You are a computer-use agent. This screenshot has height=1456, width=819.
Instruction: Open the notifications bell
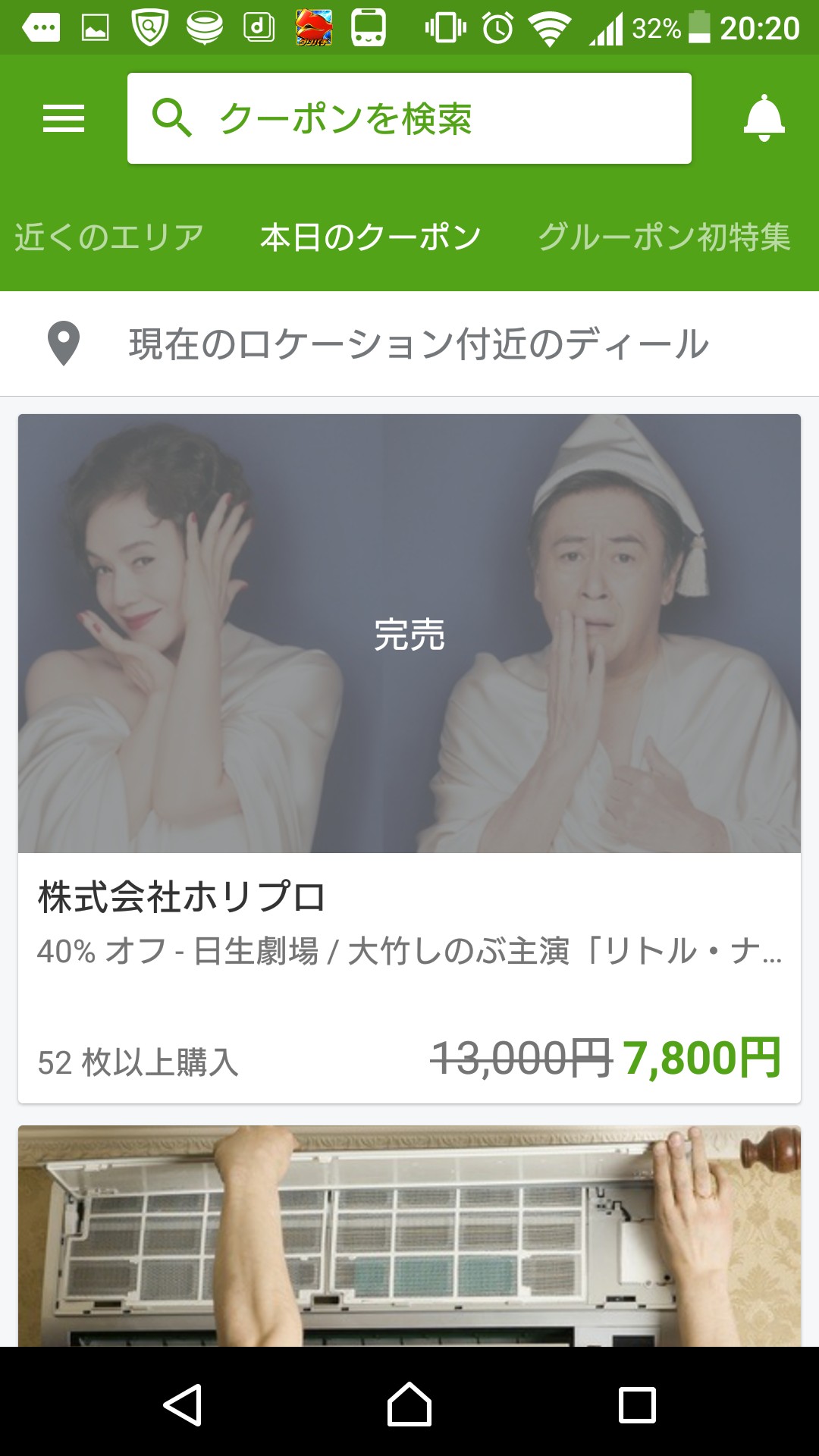pyautogui.click(x=764, y=118)
